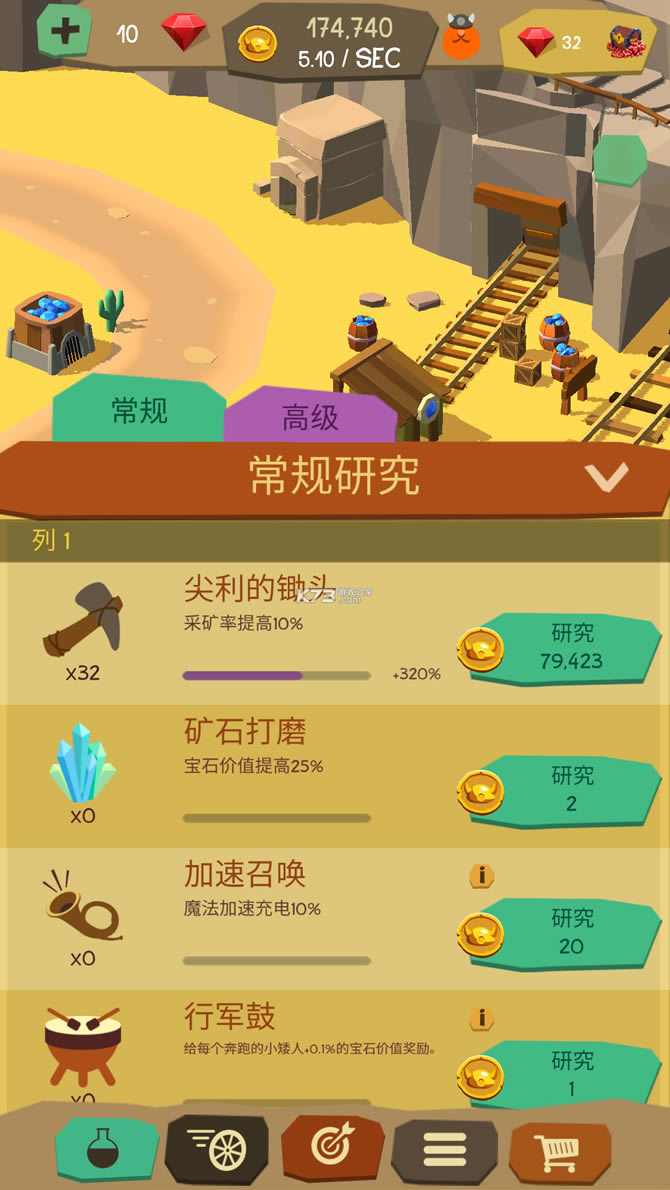Open the treasure chest gem shop

point(626,42)
